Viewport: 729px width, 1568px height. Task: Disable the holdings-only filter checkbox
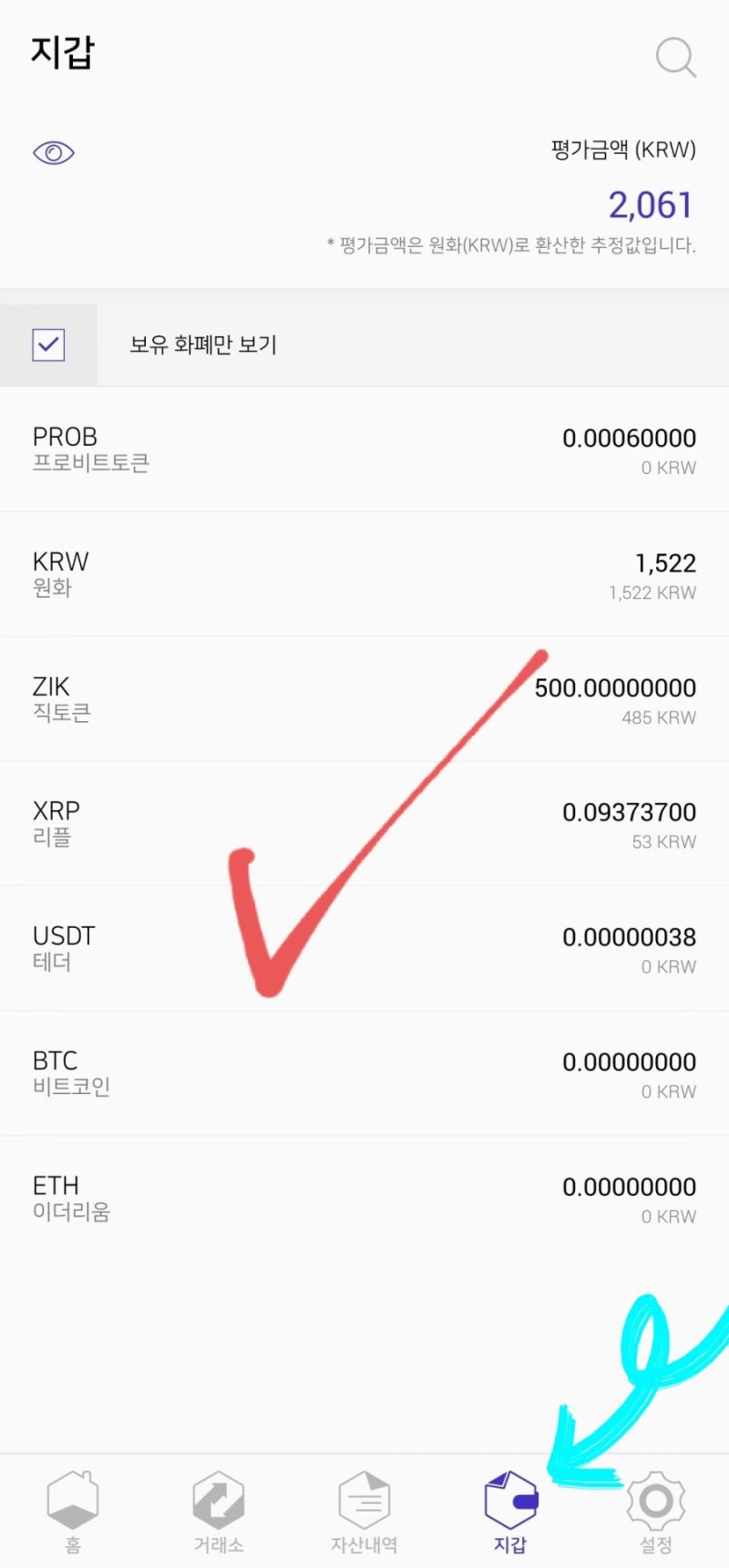[49, 346]
